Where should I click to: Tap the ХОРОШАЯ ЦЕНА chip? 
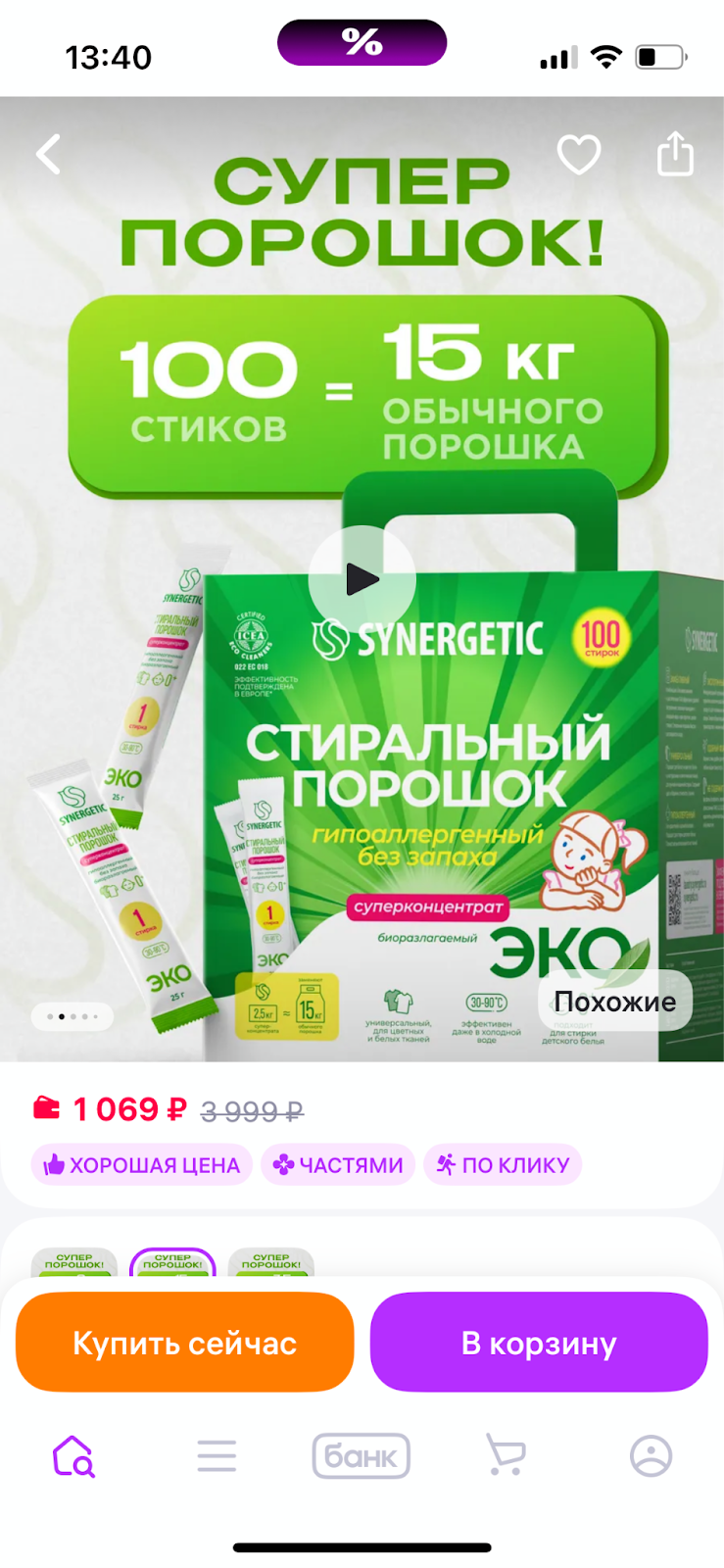[x=142, y=1164]
